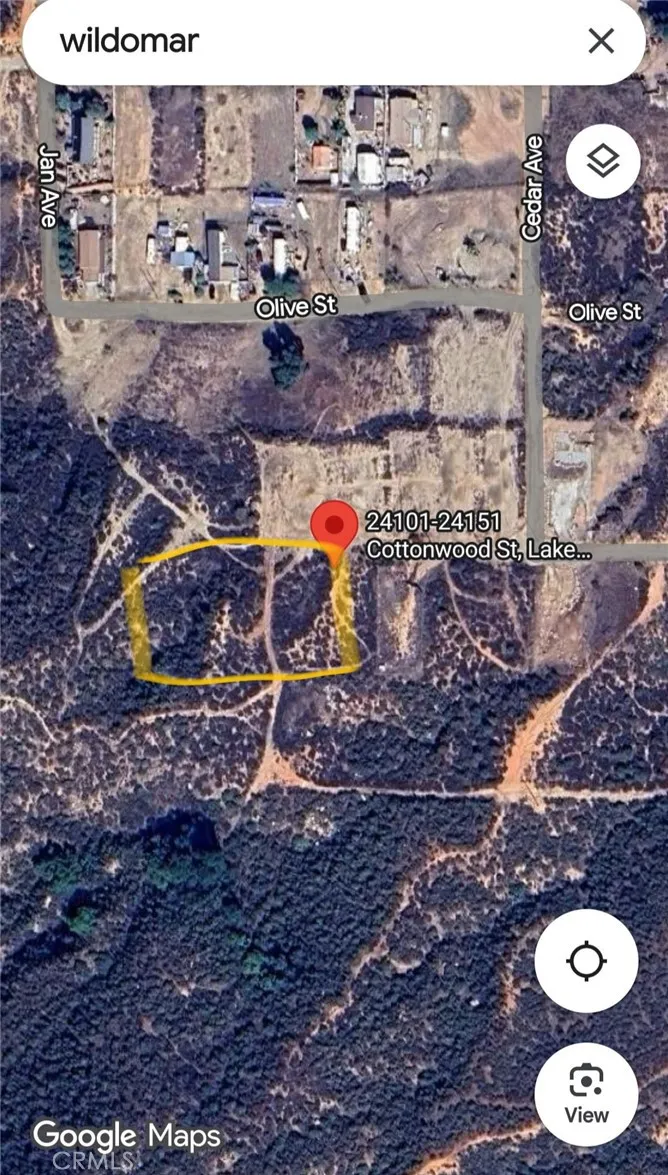This screenshot has height=1175, width=668.
Task: Open the search box containing wildomar
Action: (300, 41)
